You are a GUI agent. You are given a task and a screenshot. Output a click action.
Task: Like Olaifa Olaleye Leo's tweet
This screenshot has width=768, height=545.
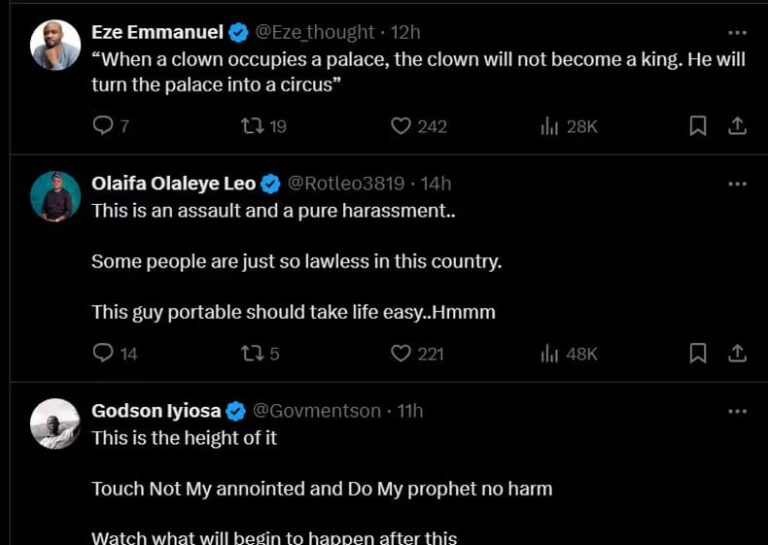click(401, 353)
